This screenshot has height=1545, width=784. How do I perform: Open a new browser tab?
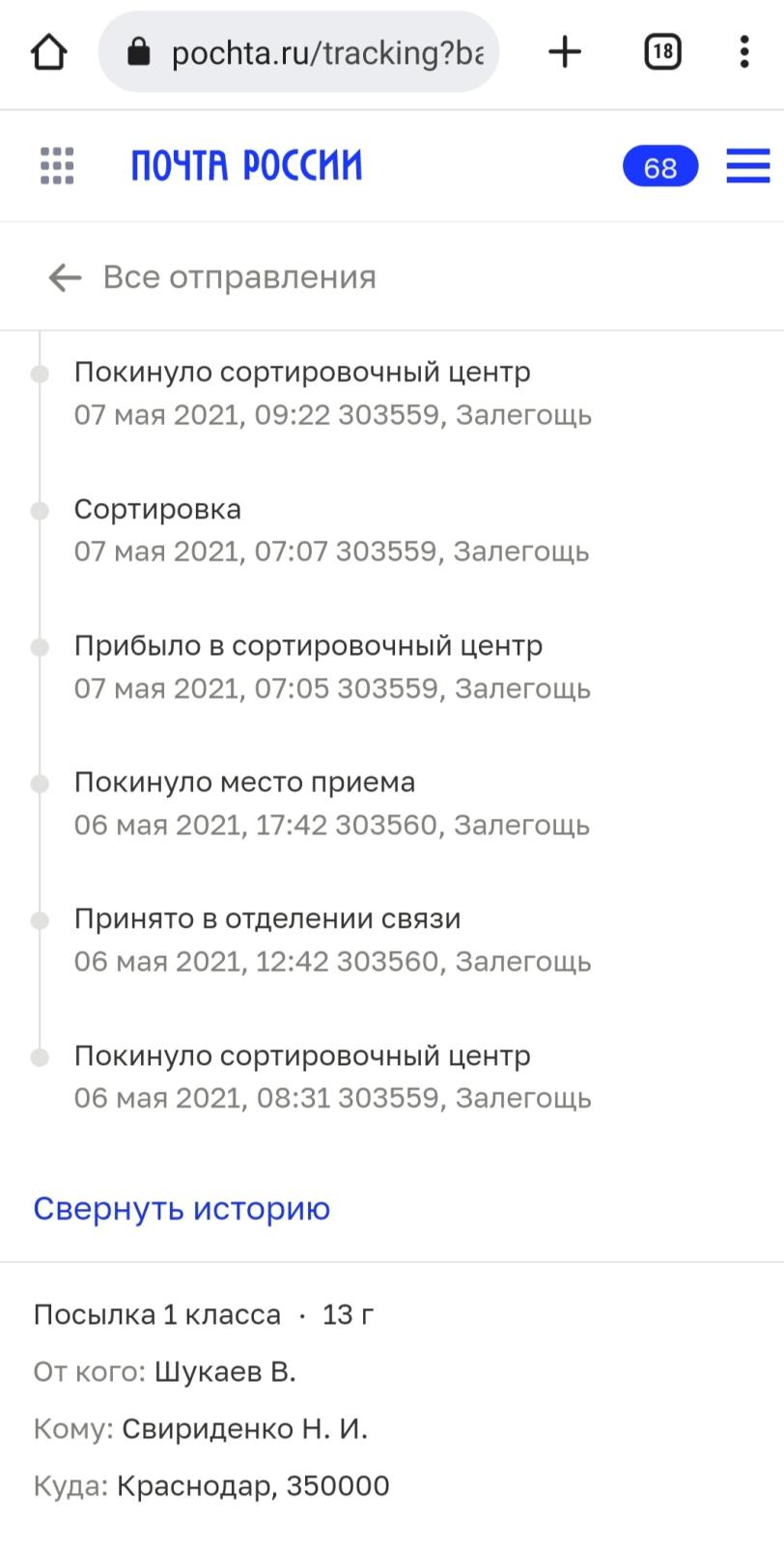click(565, 52)
